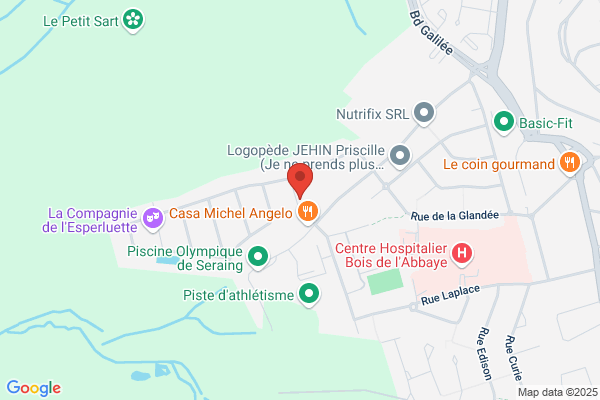Open the Piste d'athlétisme marker
This screenshot has width=600, height=400.
(309, 294)
